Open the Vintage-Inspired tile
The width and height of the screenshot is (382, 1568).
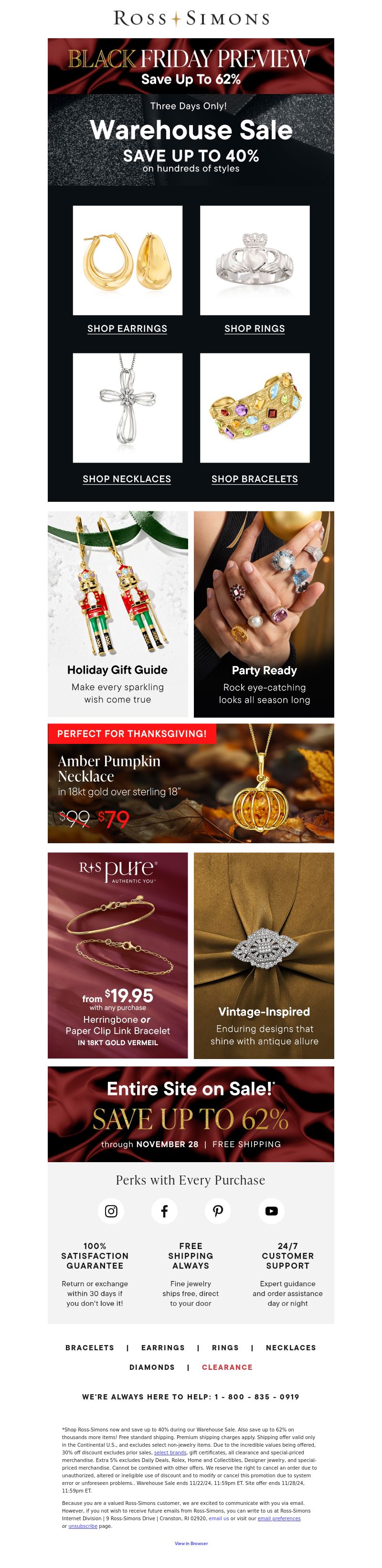(x=264, y=955)
